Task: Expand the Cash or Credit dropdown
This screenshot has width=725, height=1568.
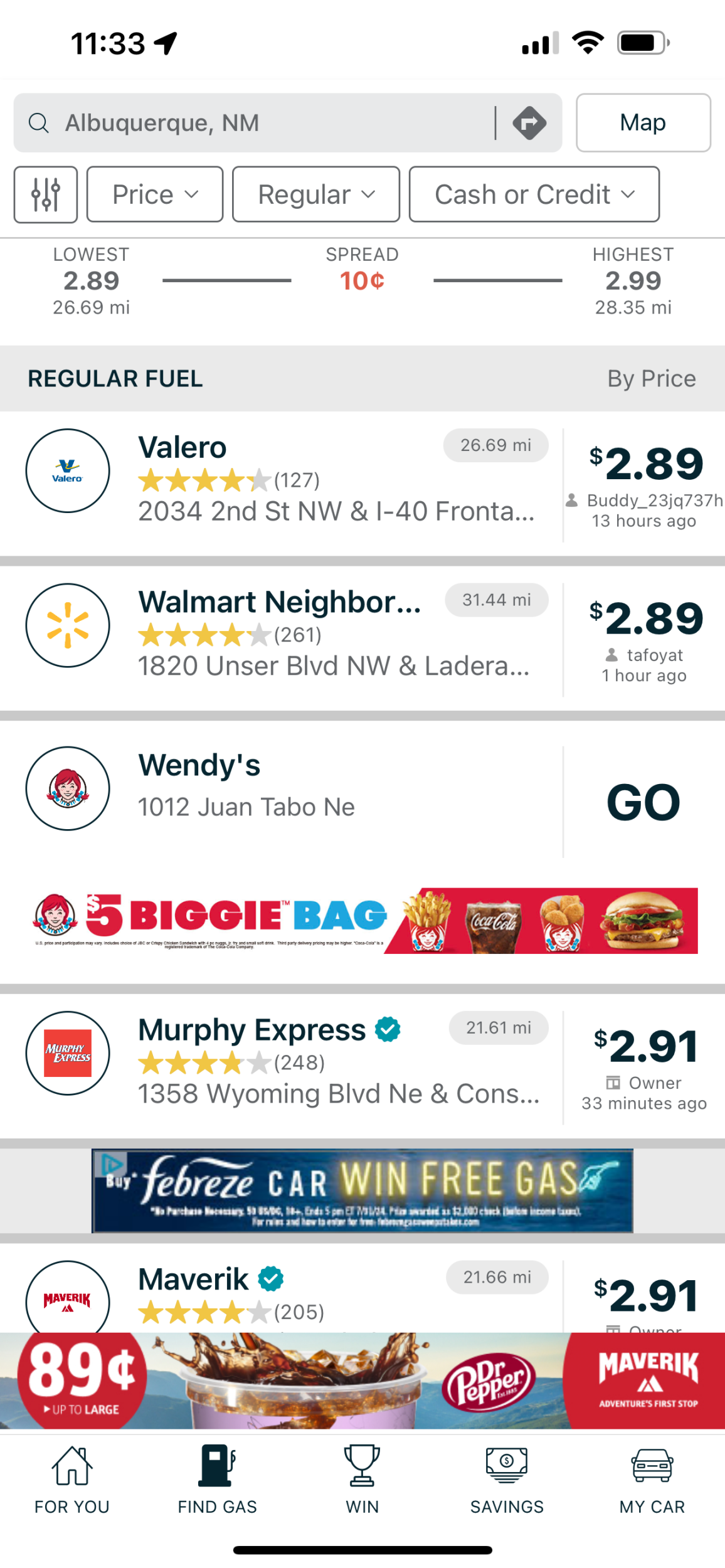Action: 534,194
